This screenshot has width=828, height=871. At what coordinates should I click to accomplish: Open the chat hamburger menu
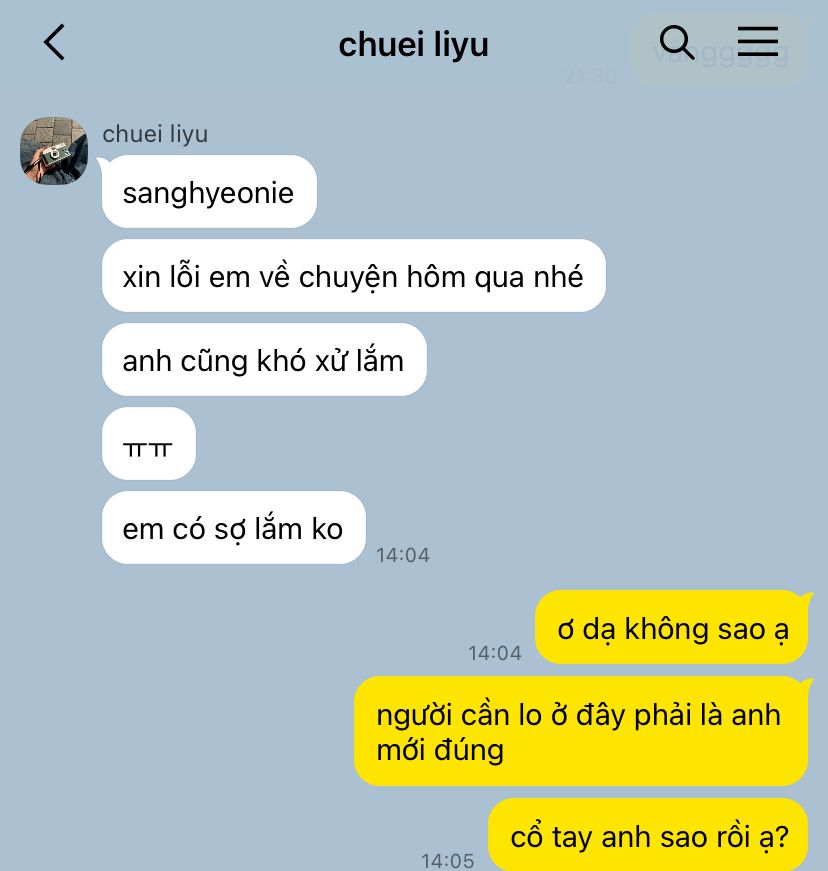tap(757, 41)
